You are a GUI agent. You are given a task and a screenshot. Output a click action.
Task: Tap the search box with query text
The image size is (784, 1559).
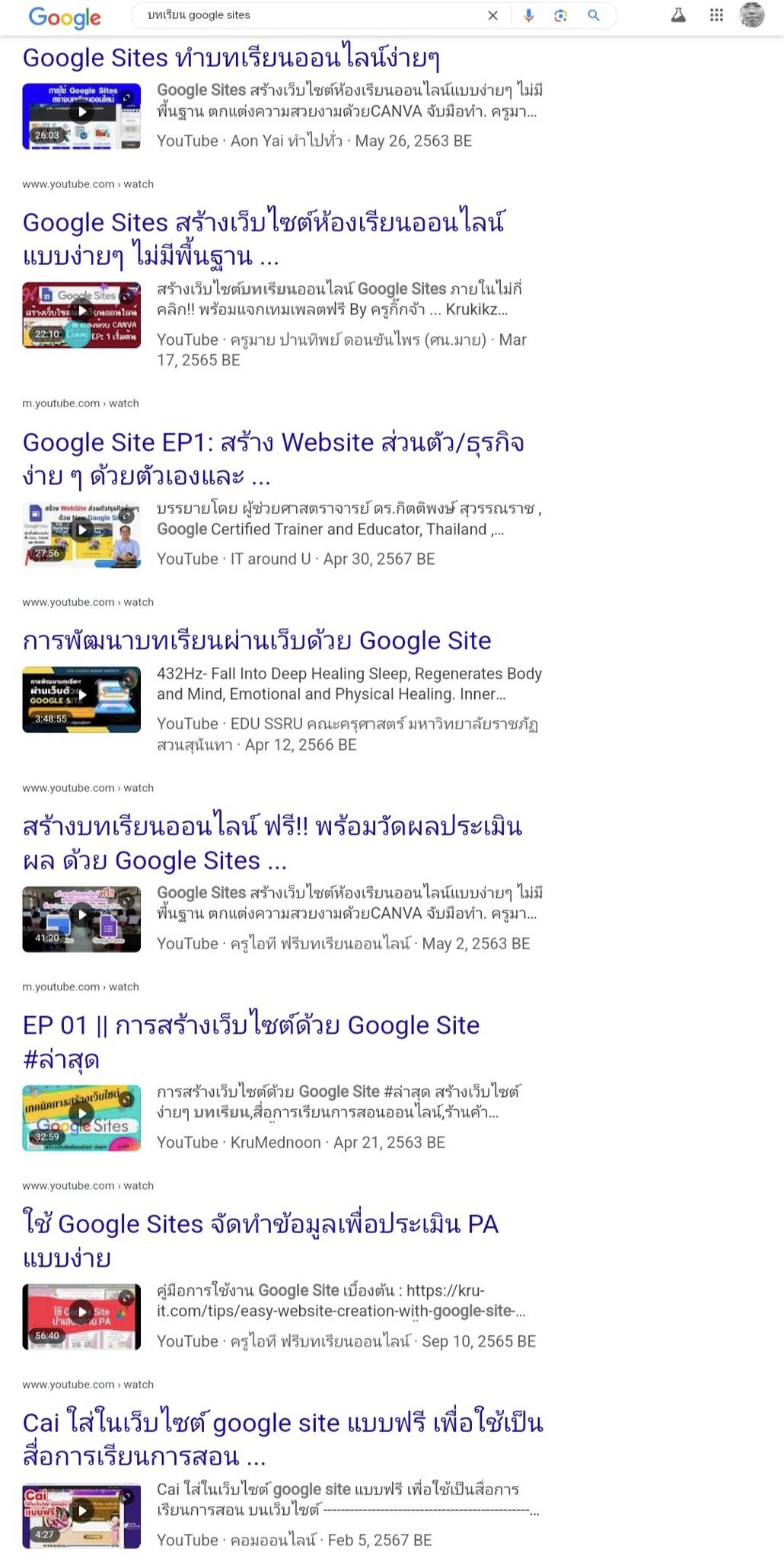coord(304,15)
